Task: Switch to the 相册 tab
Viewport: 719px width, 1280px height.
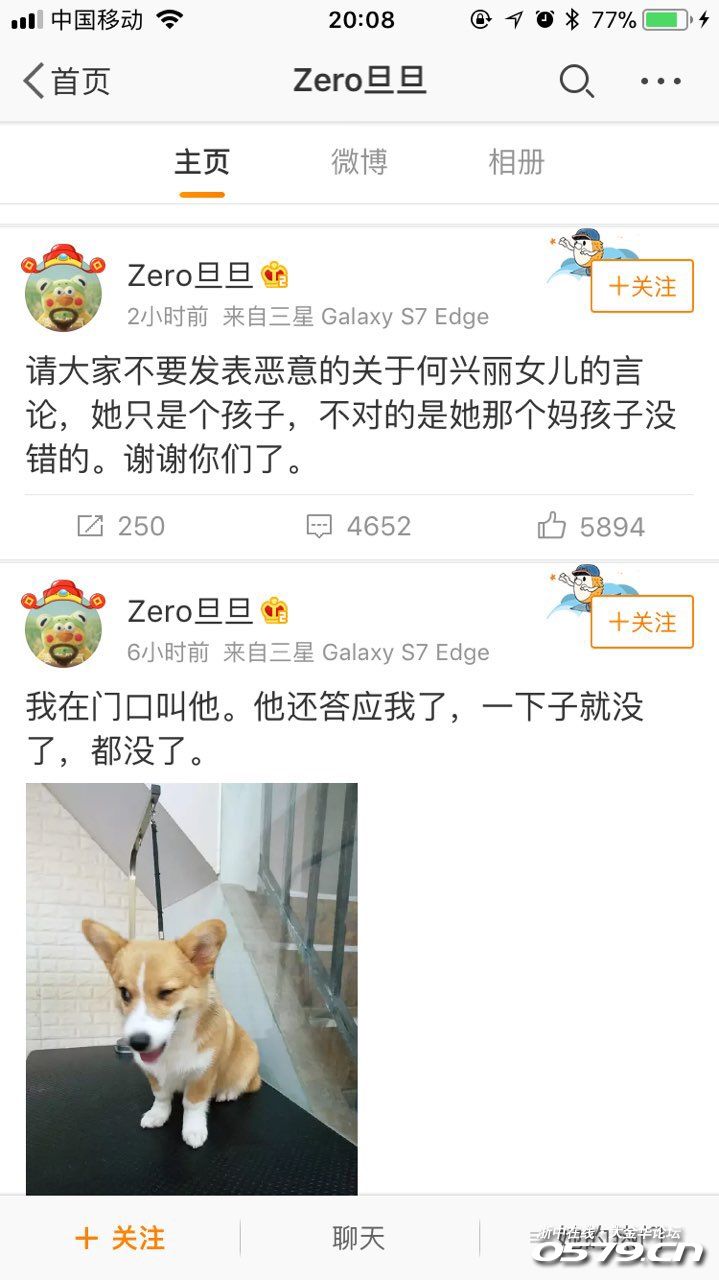Action: [x=516, y=162]
